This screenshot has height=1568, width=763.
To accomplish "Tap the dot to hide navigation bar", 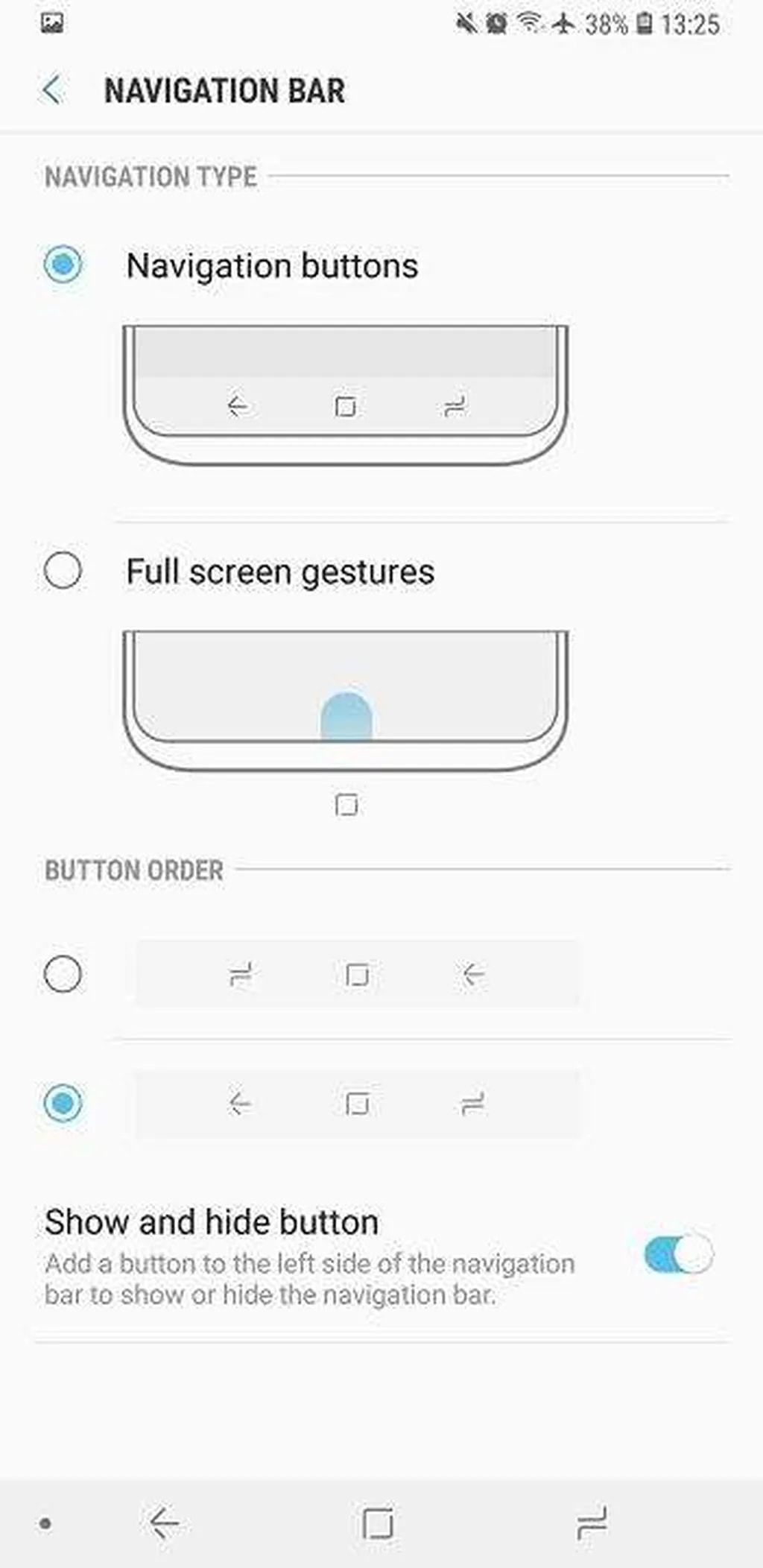I will coord(45,1523).
